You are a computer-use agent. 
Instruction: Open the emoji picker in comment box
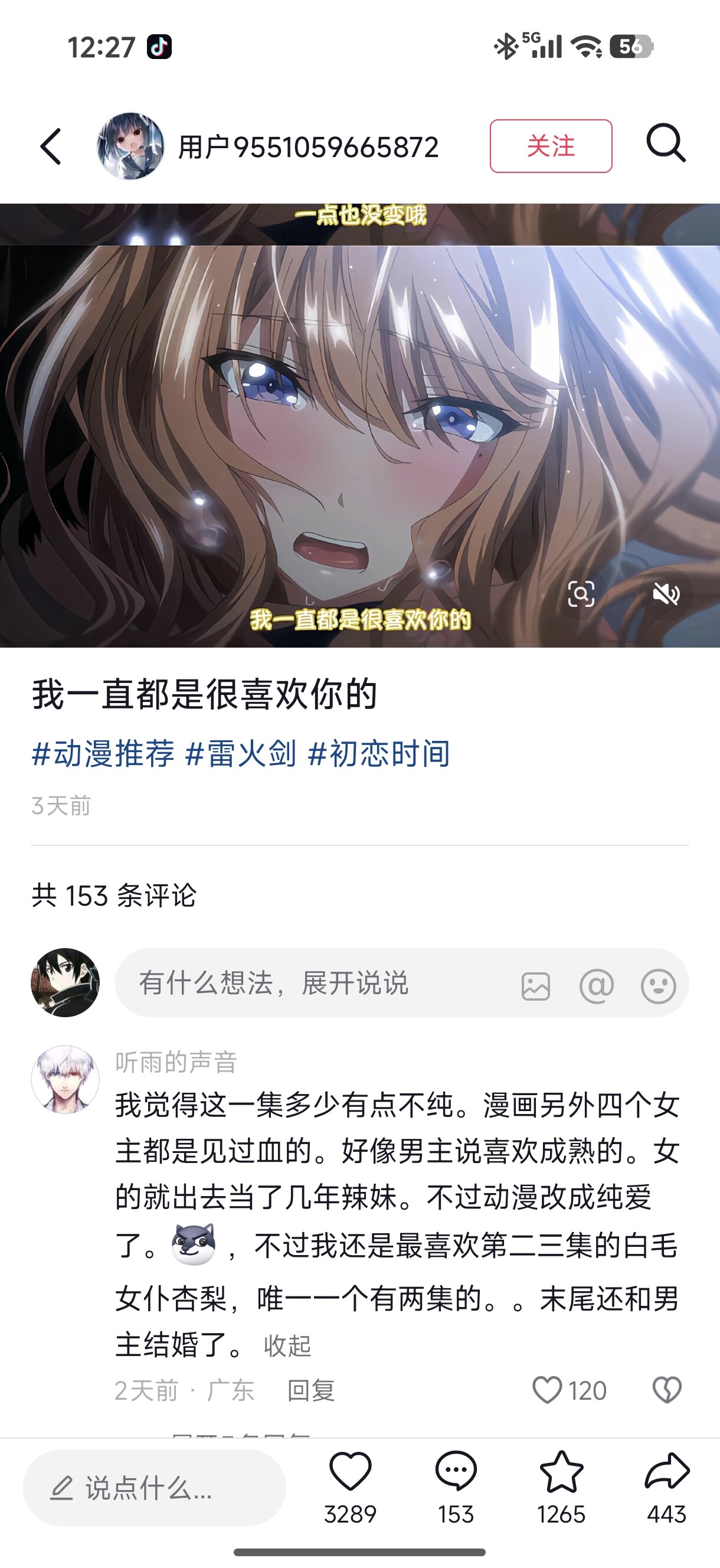click(658, 986)
